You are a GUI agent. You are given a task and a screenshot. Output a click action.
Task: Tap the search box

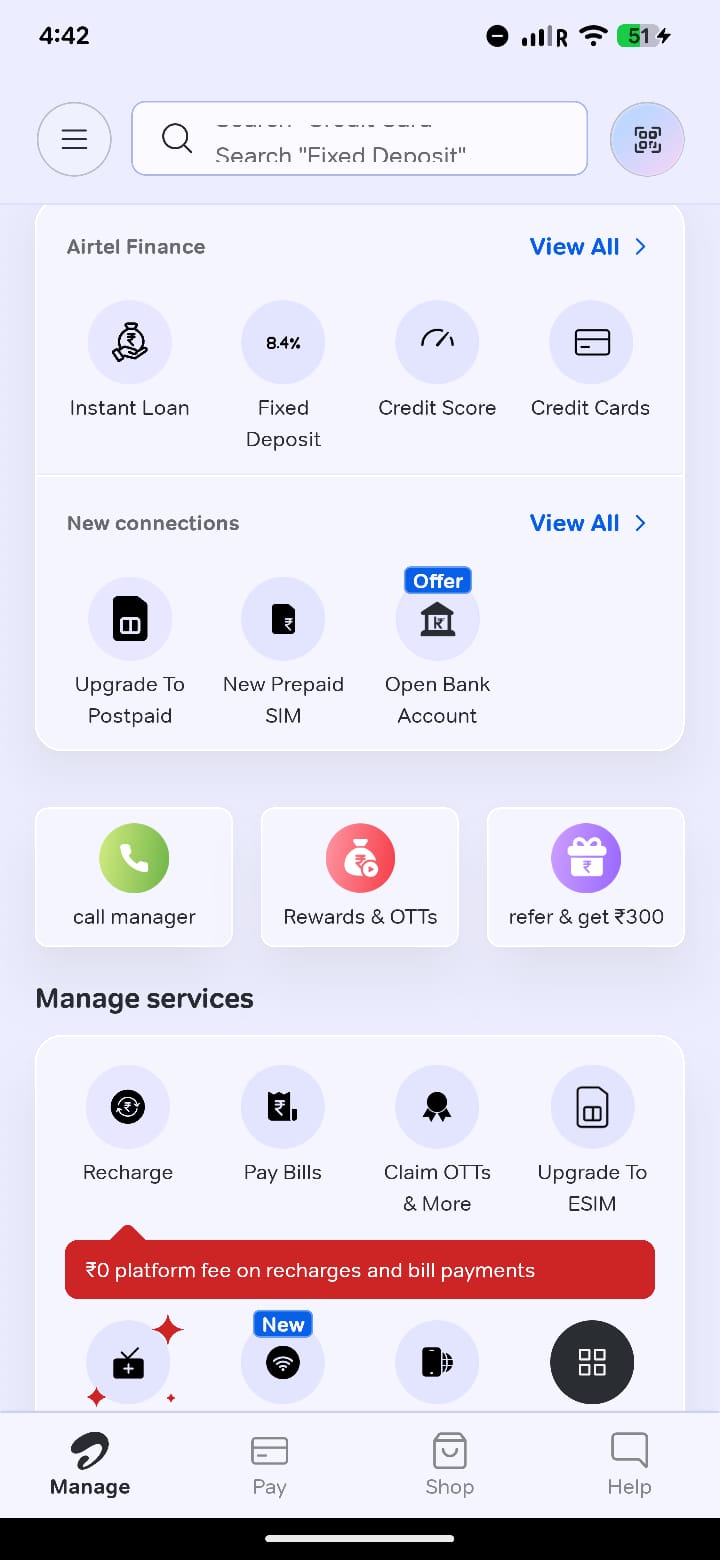(360, 139)
